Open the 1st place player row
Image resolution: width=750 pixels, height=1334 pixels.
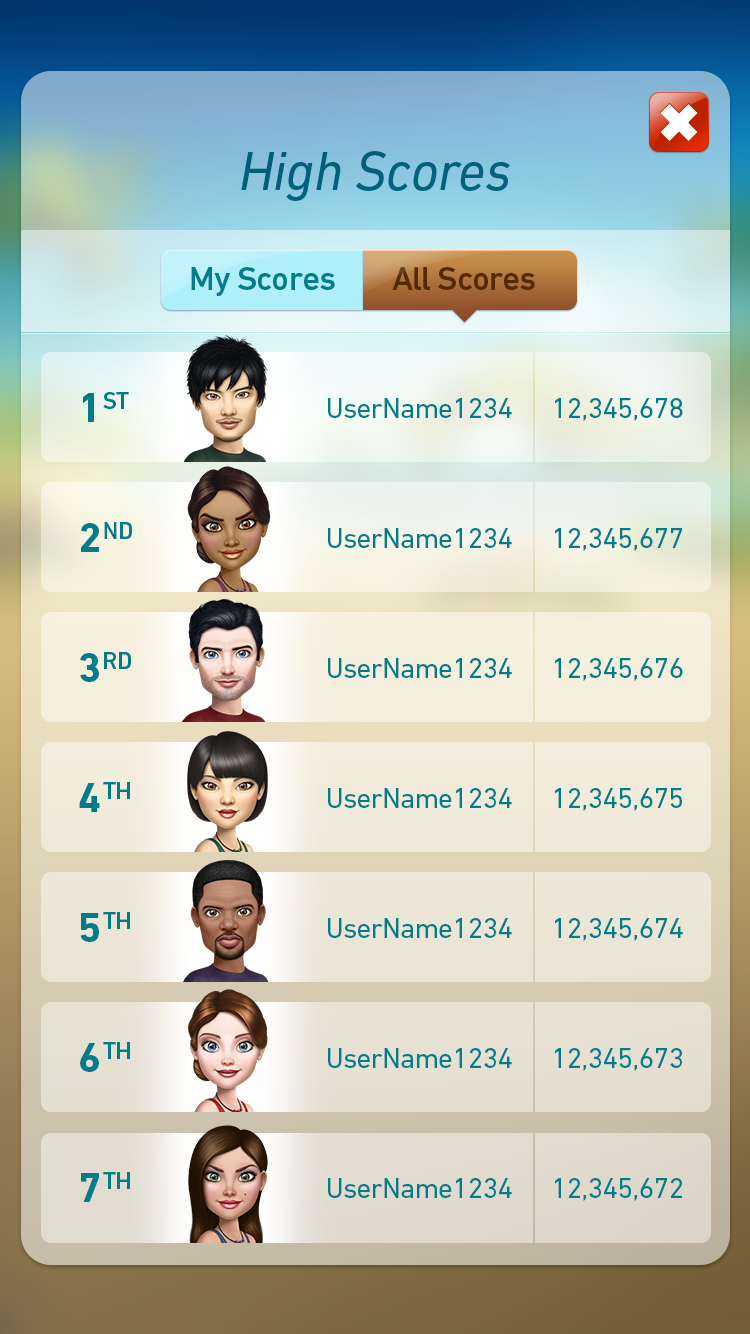(x=376, y=407)
